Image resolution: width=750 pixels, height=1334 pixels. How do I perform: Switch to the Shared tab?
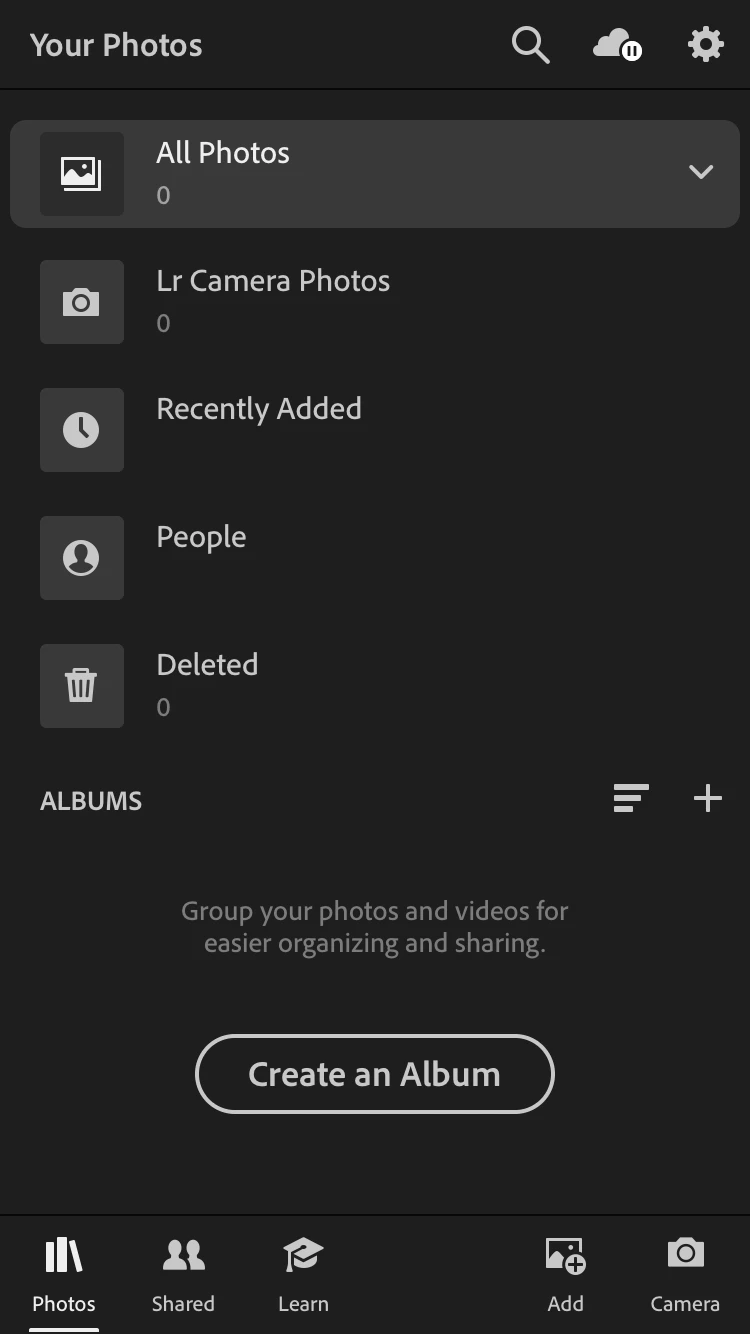pos(183,1274)
